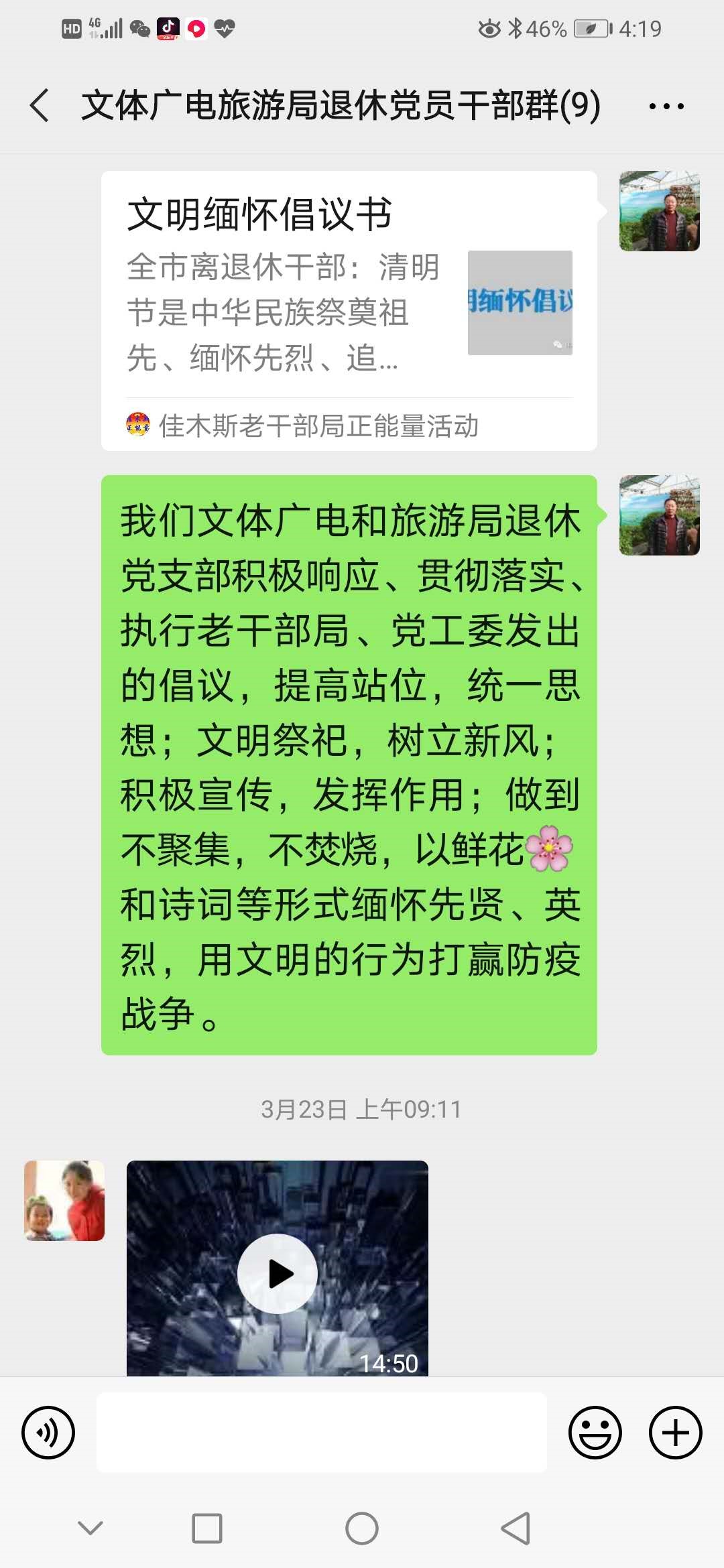The image size is (724, 1568).
Task: Focus the message text field
Action: click(322, 1433)
